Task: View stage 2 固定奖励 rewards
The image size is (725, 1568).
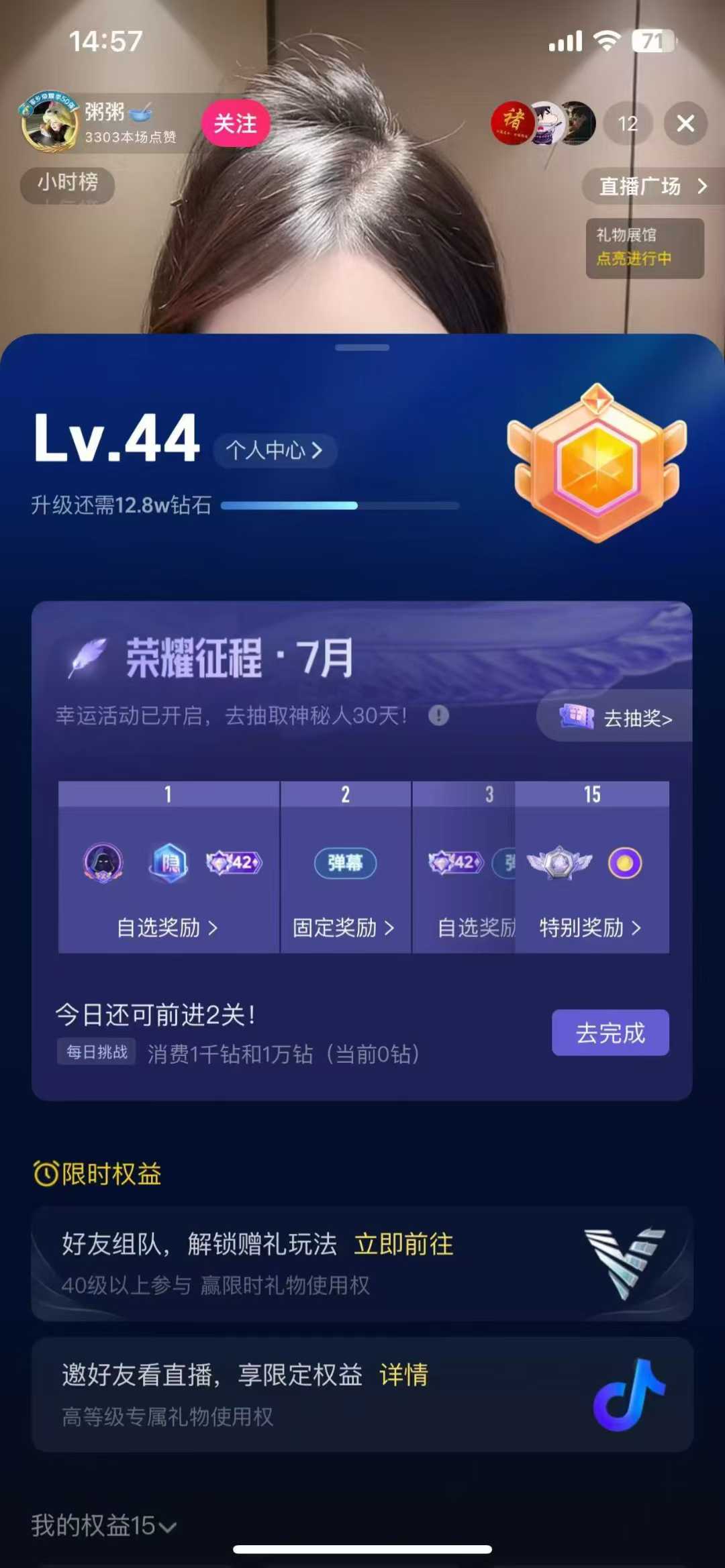Action: pos(344,927)
